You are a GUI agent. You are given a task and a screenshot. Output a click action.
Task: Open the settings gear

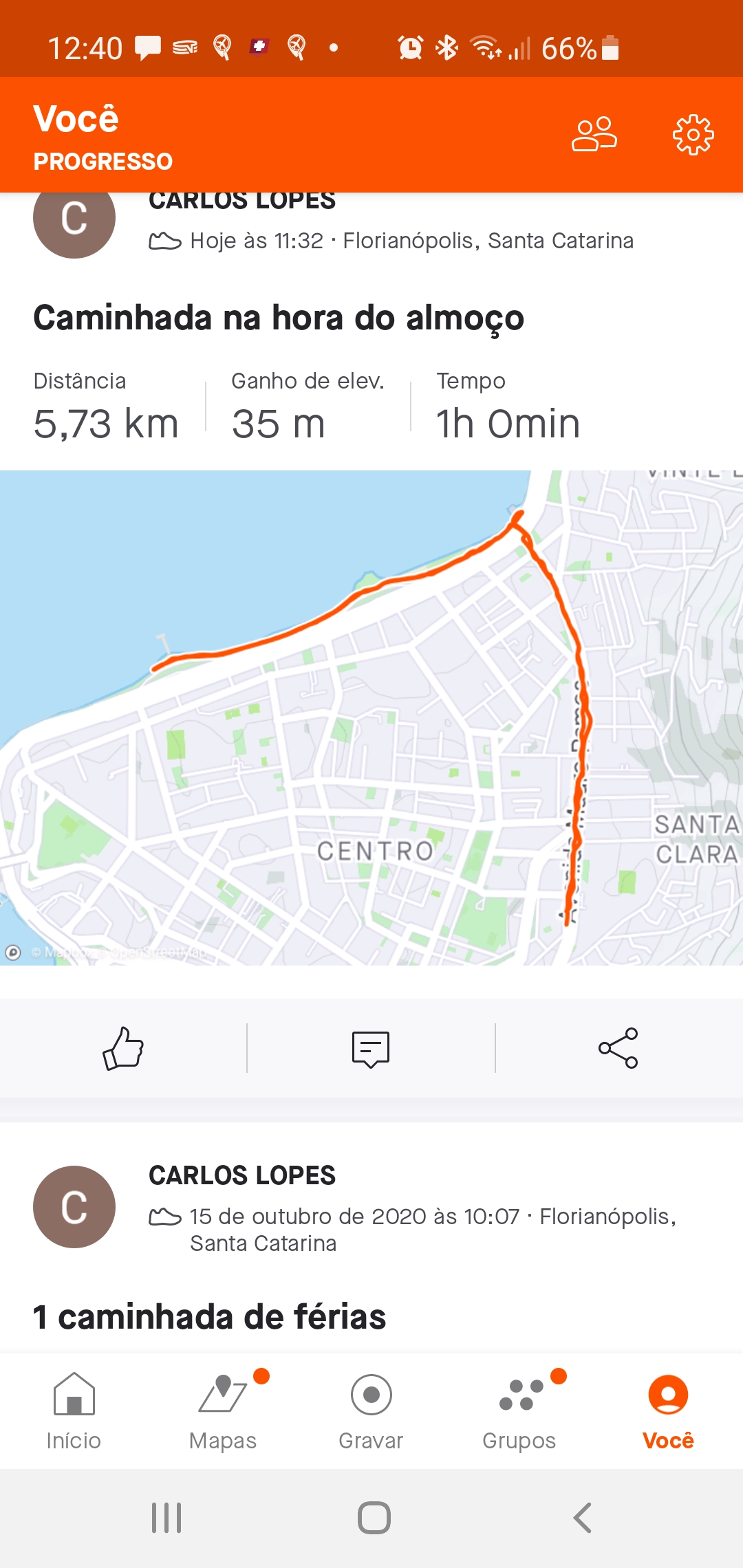[693, 134]
